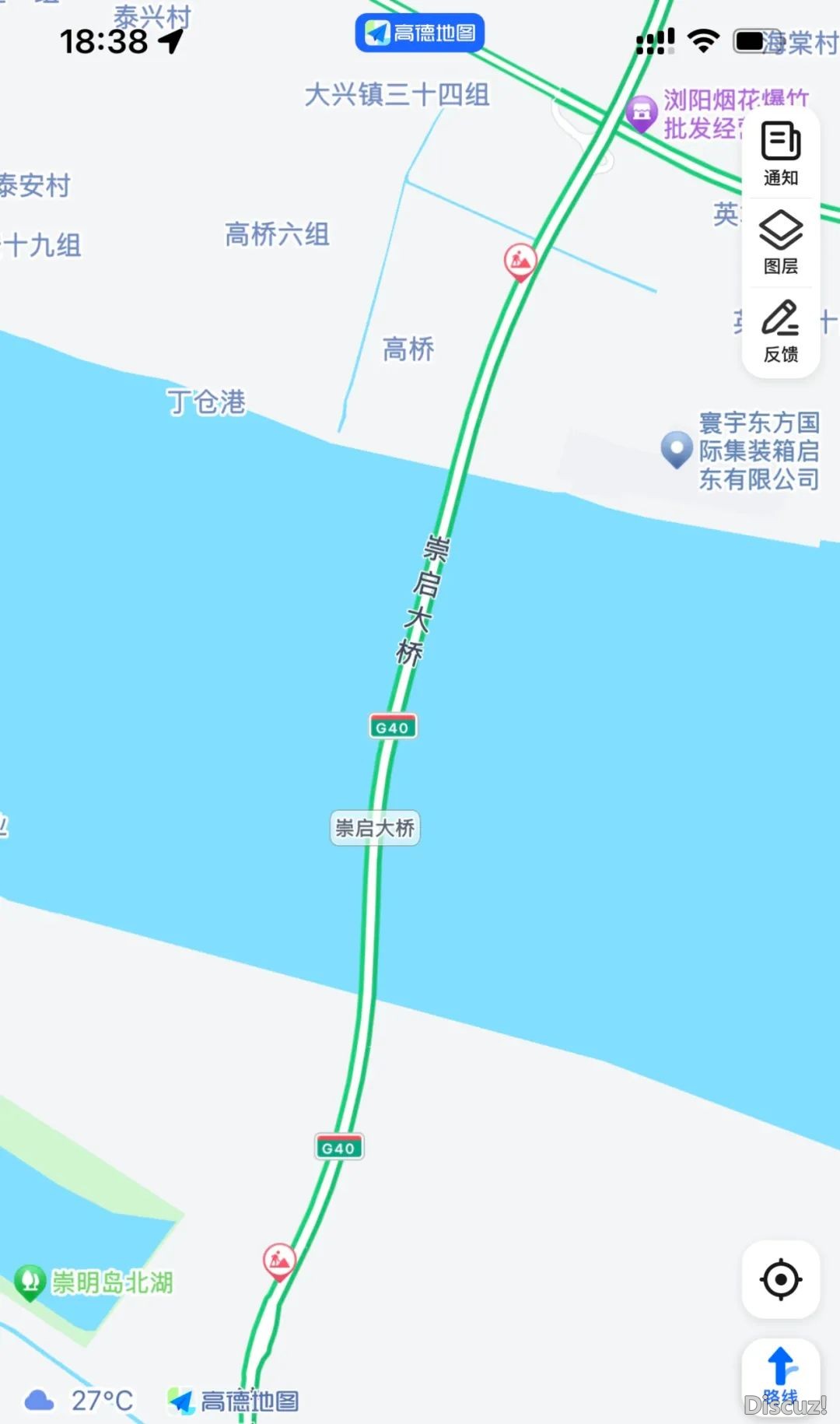Tap the 反馈 feedback button
Image resolution: width=840 pixels, height=1424 pixels.
pos(780,331)
